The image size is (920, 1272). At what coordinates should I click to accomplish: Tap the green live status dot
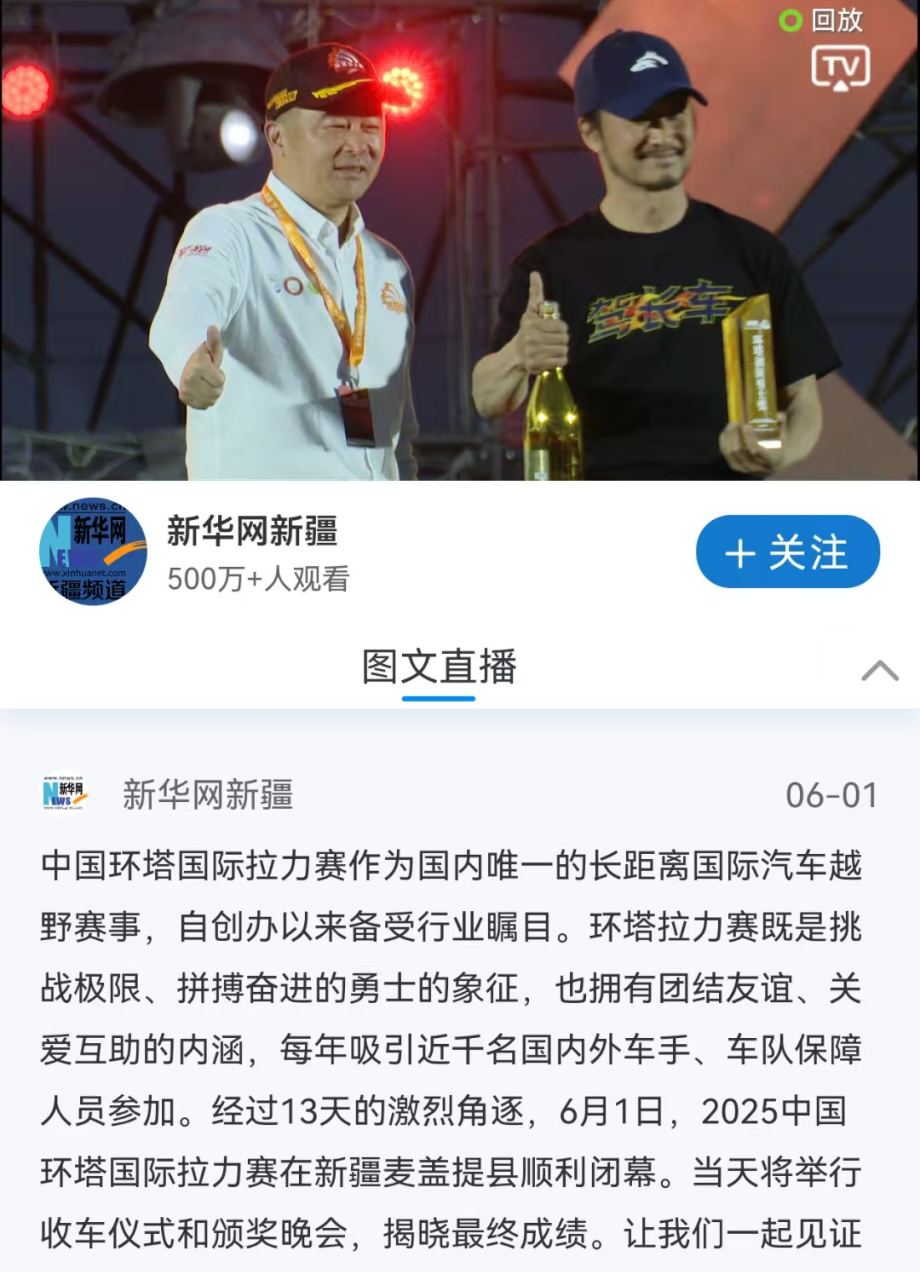(x=791, y=21)
